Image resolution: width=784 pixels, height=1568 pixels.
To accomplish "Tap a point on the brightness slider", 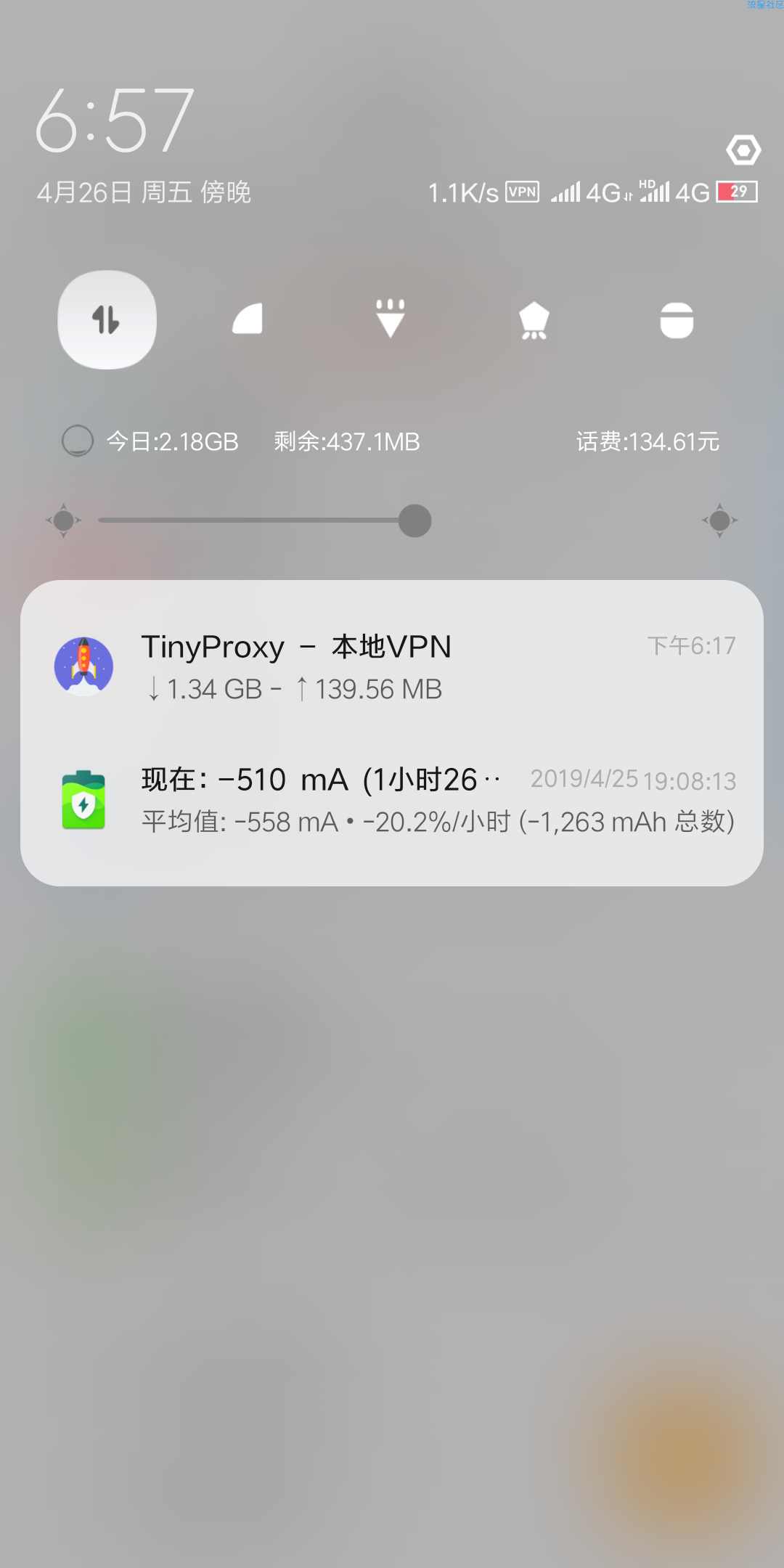I will click(x=392, y=520).
